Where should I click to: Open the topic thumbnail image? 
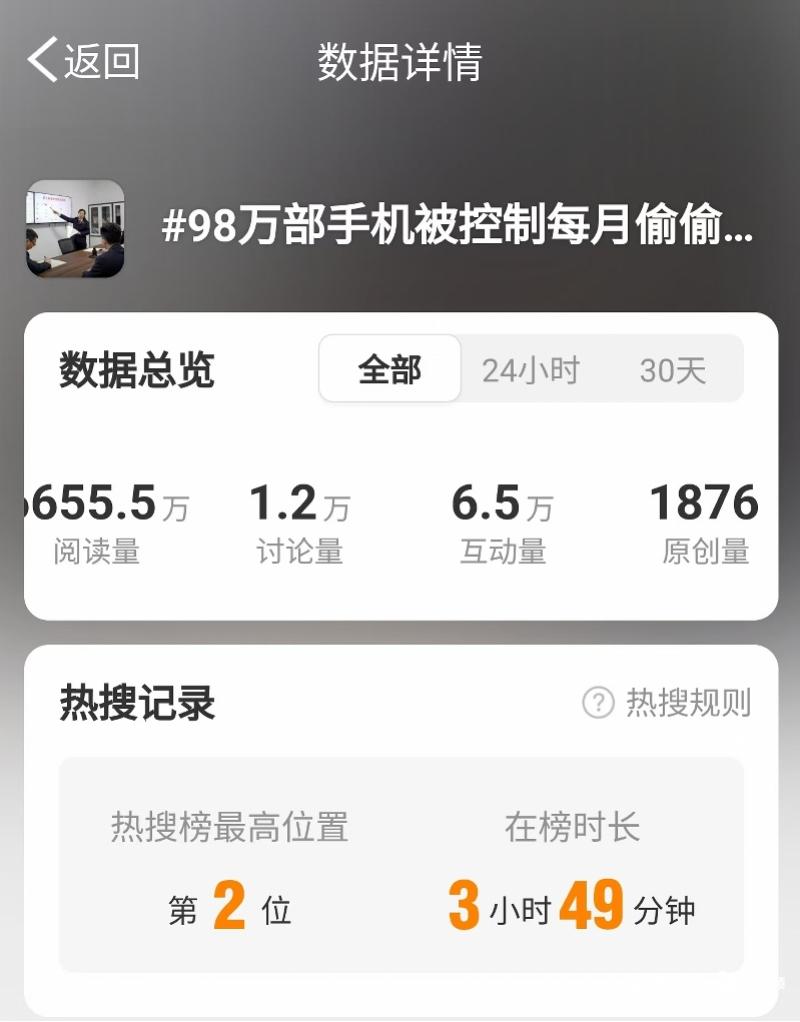[80, 229]
